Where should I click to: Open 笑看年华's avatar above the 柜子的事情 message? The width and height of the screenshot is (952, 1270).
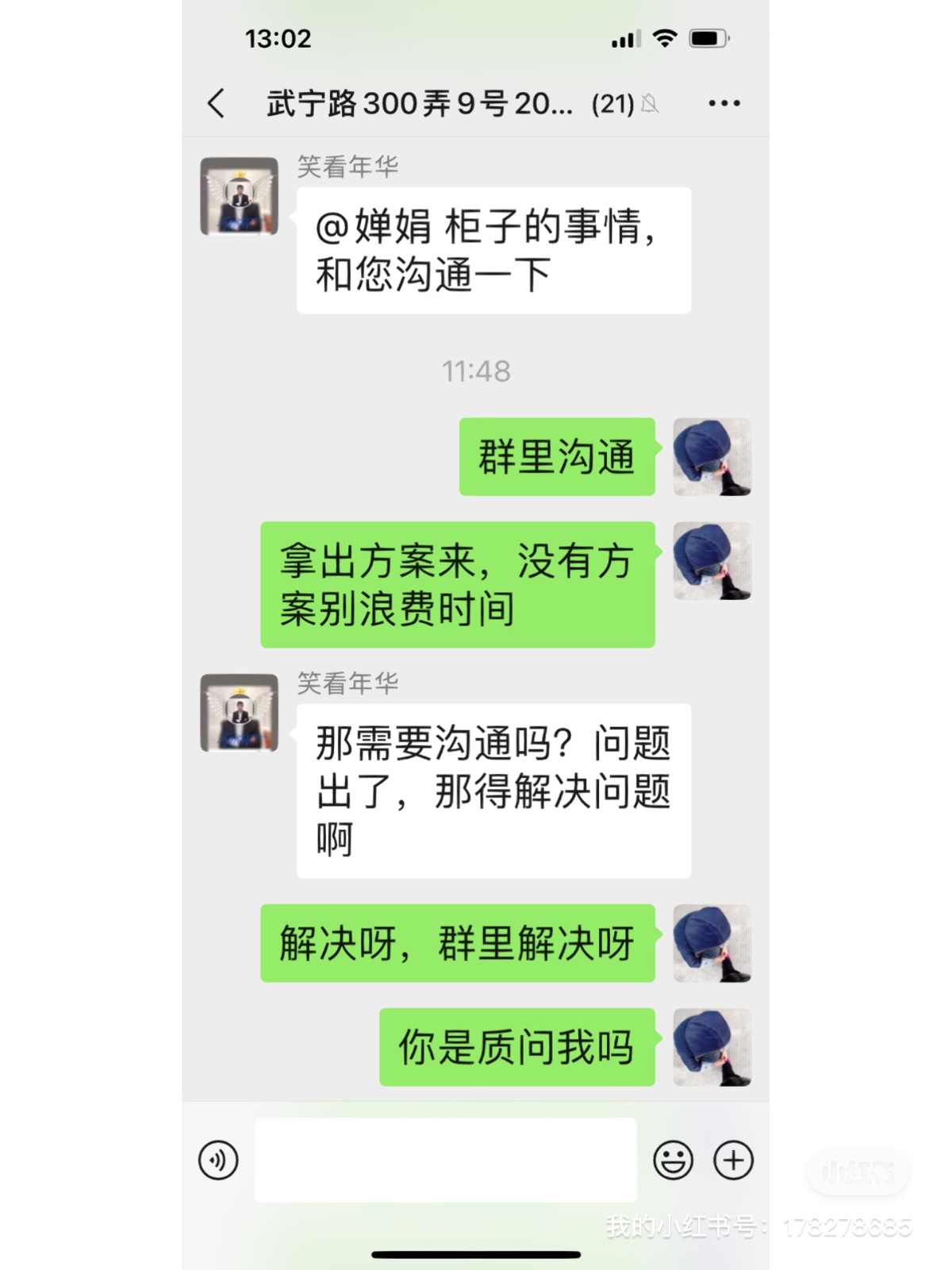239,196
